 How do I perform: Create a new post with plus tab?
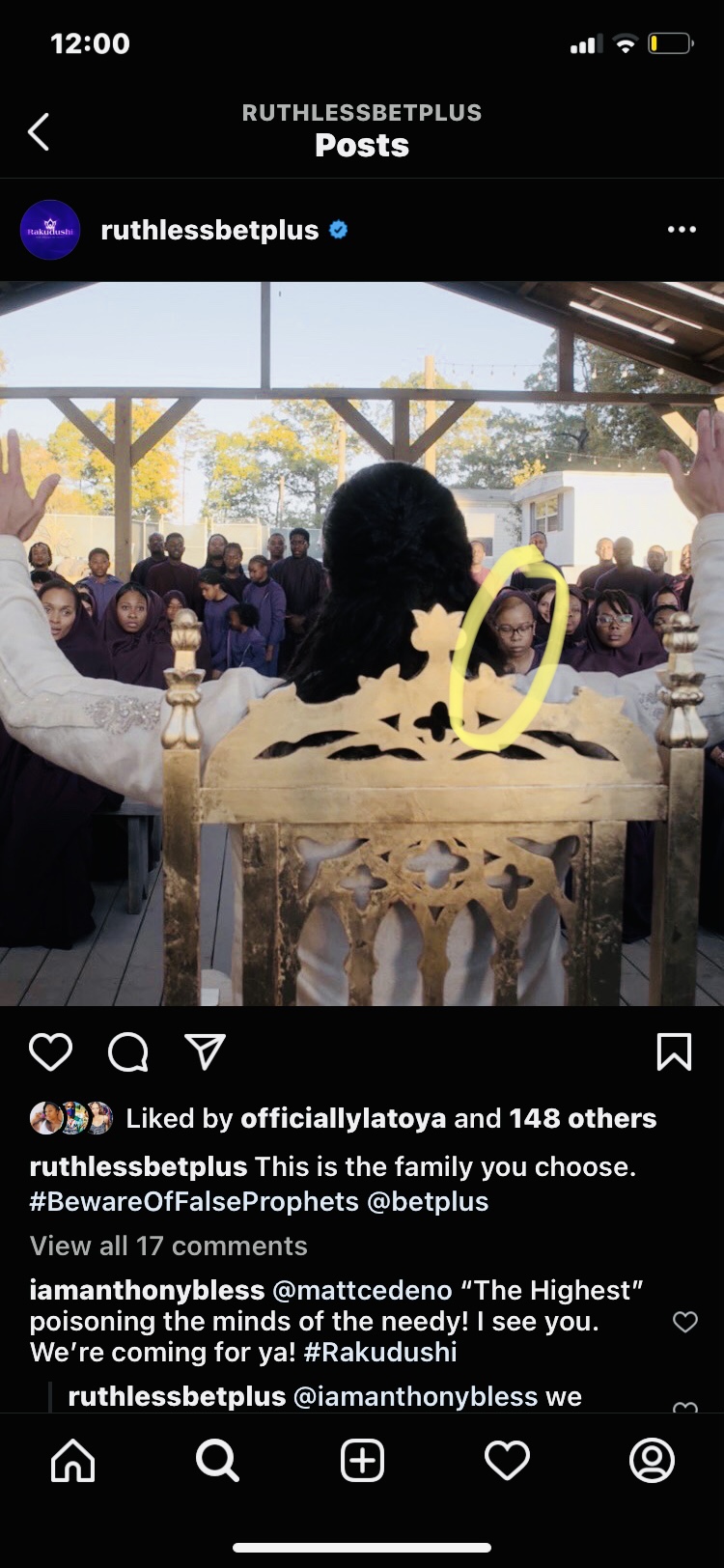click(362, 1461)
